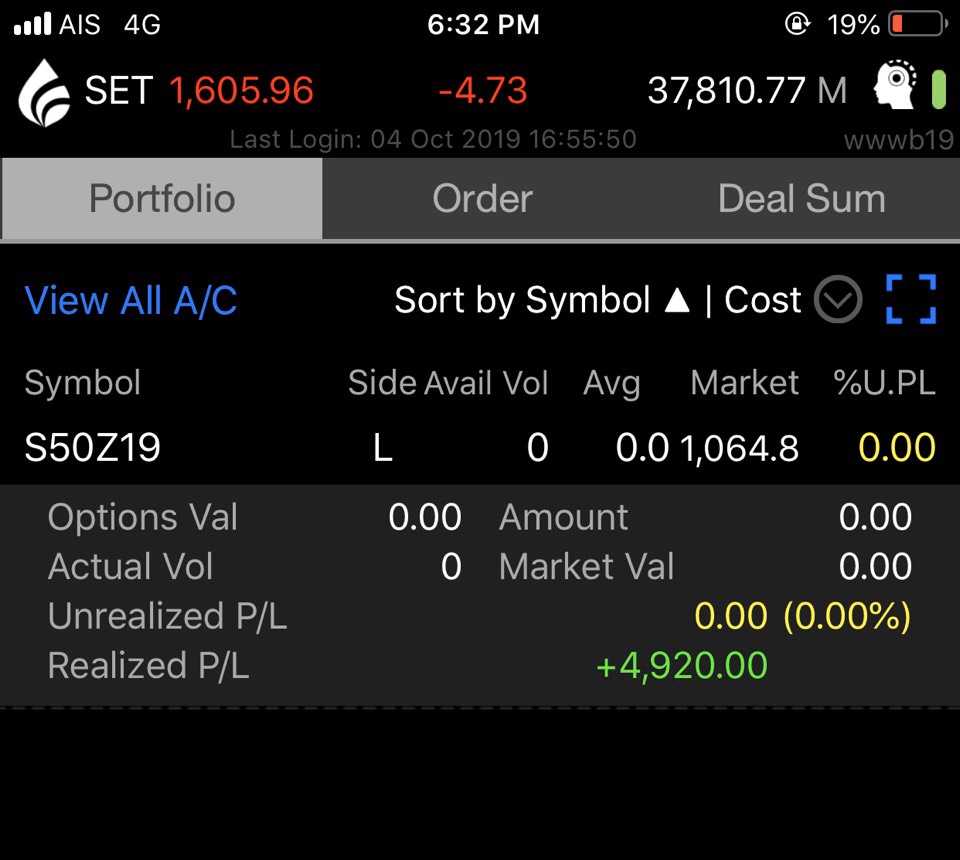The height and width of the screenshot is (860, 960).
Task: Expand portfolio to full screen
Action: (911, 300)
